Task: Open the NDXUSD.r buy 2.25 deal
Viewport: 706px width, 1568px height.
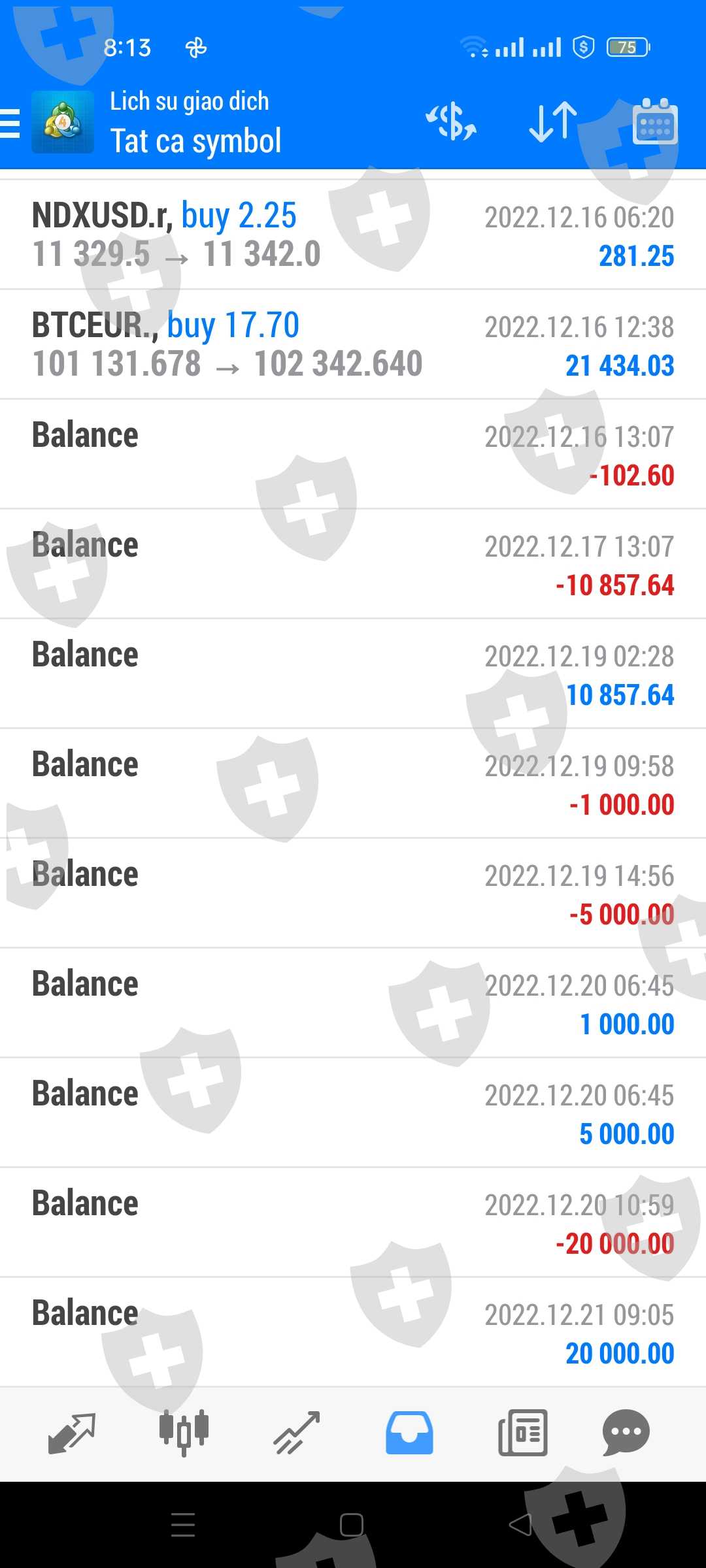Action: [x=353, y=235]
